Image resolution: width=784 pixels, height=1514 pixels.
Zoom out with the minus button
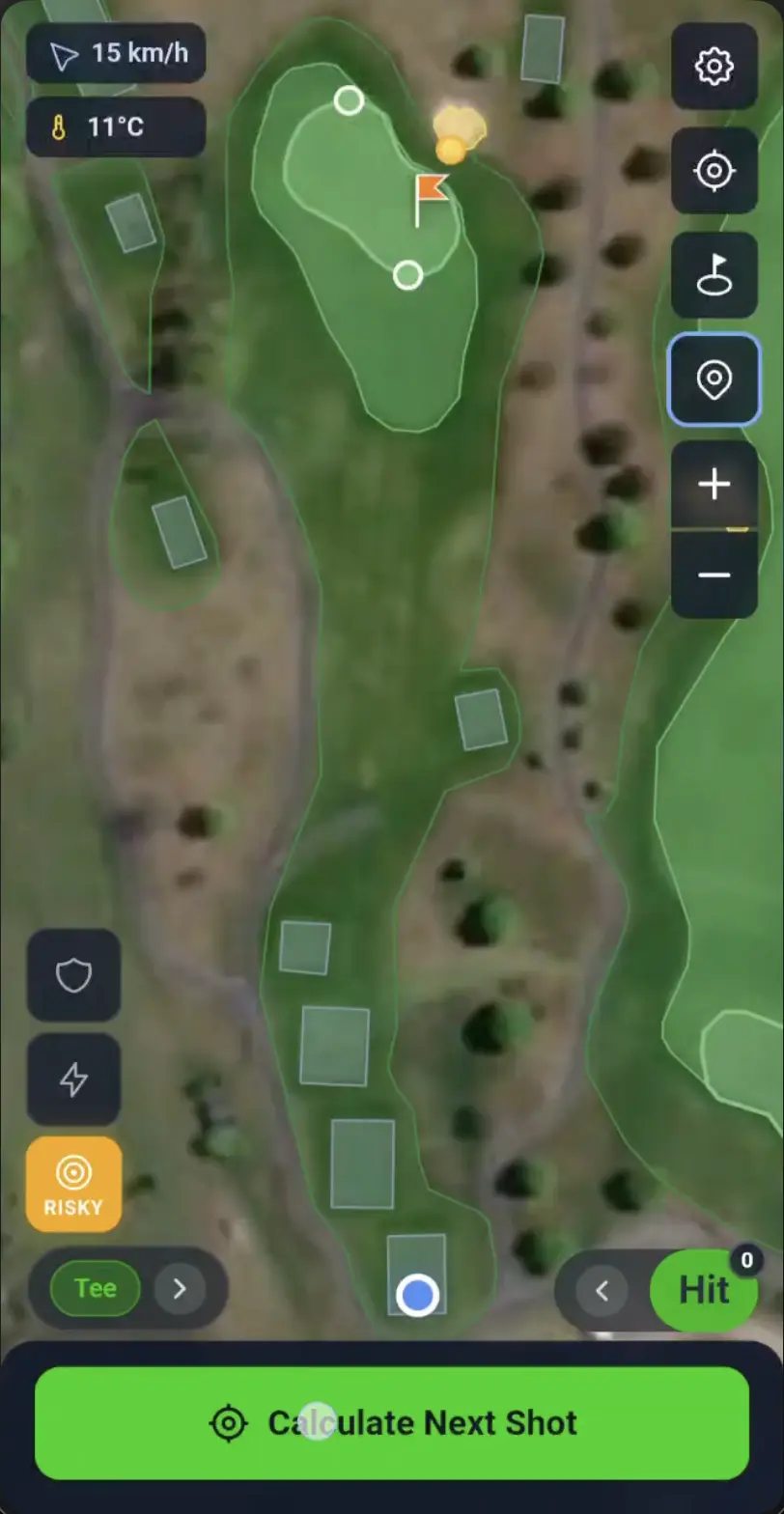tap(714, 575)
